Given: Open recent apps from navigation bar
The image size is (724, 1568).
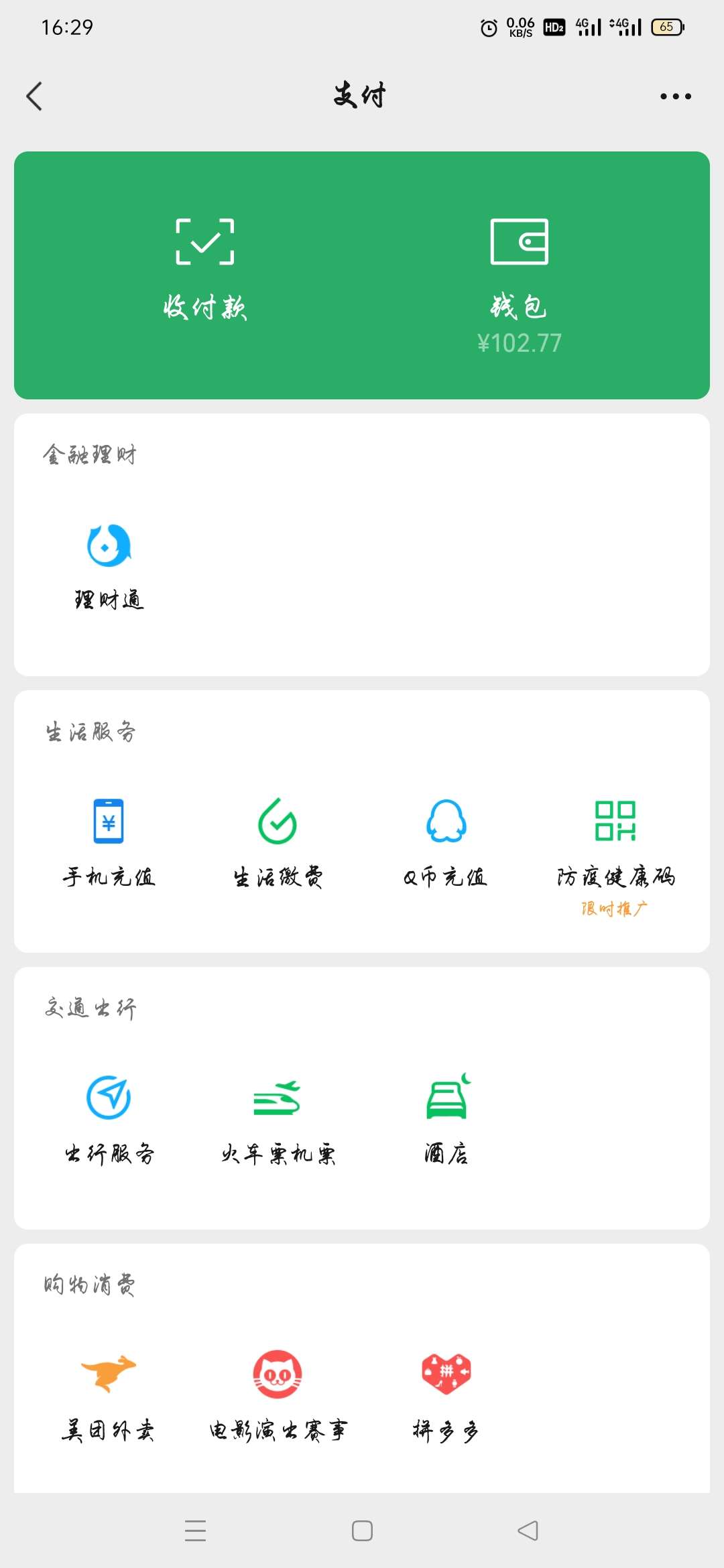Looking at the screenshot, I should coord(195,1530).
